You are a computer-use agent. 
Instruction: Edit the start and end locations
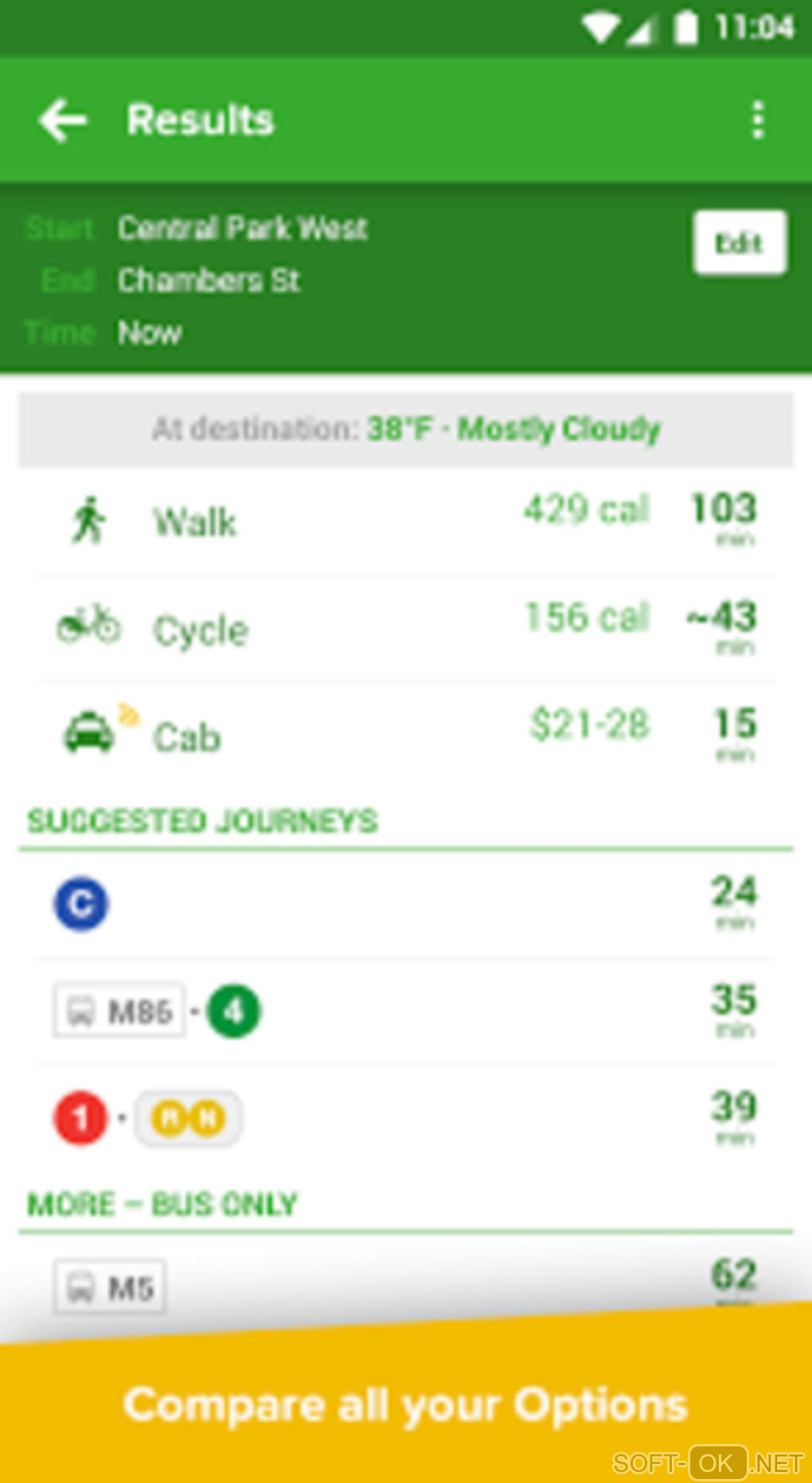[740, 242]
